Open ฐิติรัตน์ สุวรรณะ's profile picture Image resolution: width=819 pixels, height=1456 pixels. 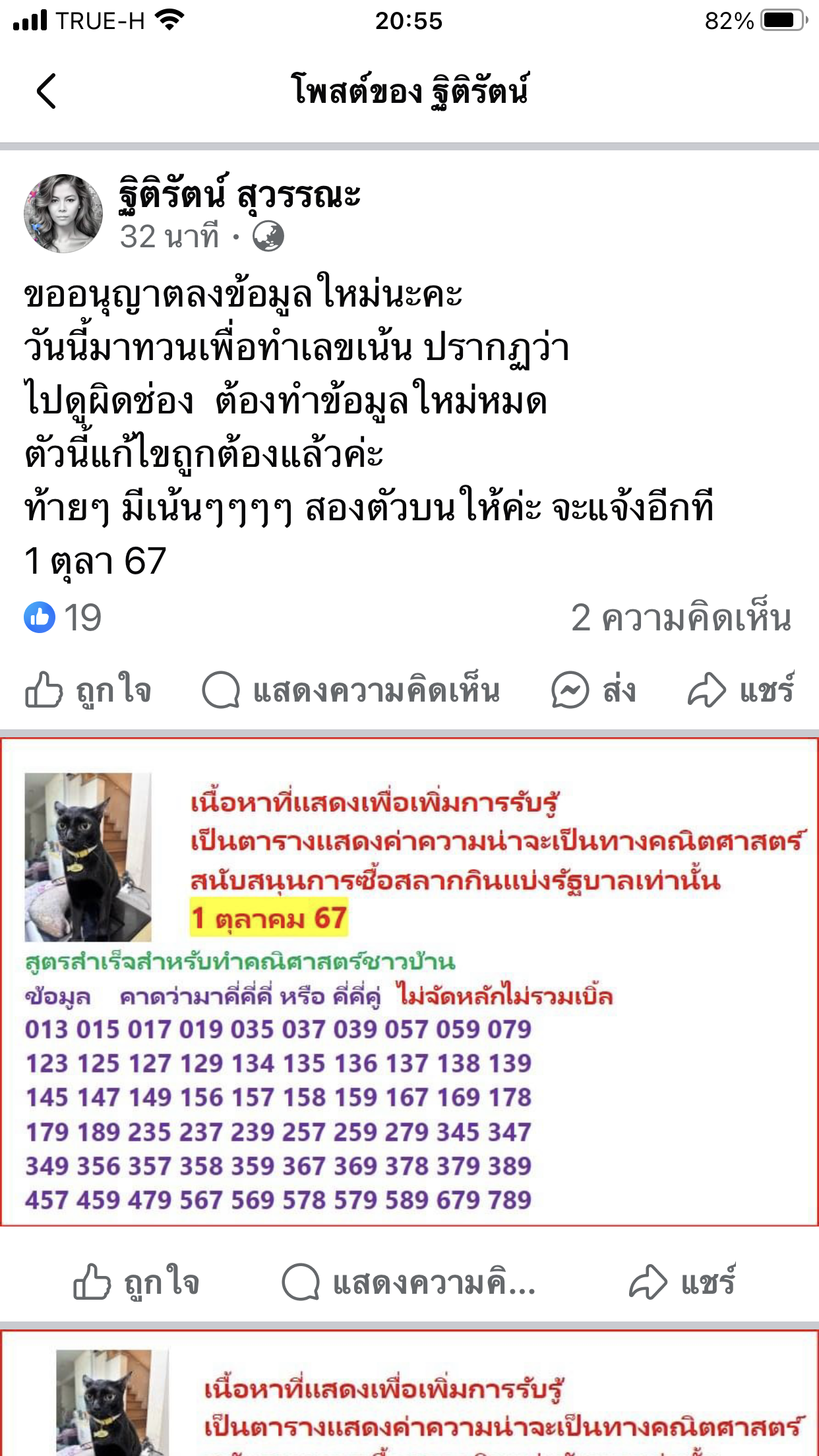[x=63, y=214]
